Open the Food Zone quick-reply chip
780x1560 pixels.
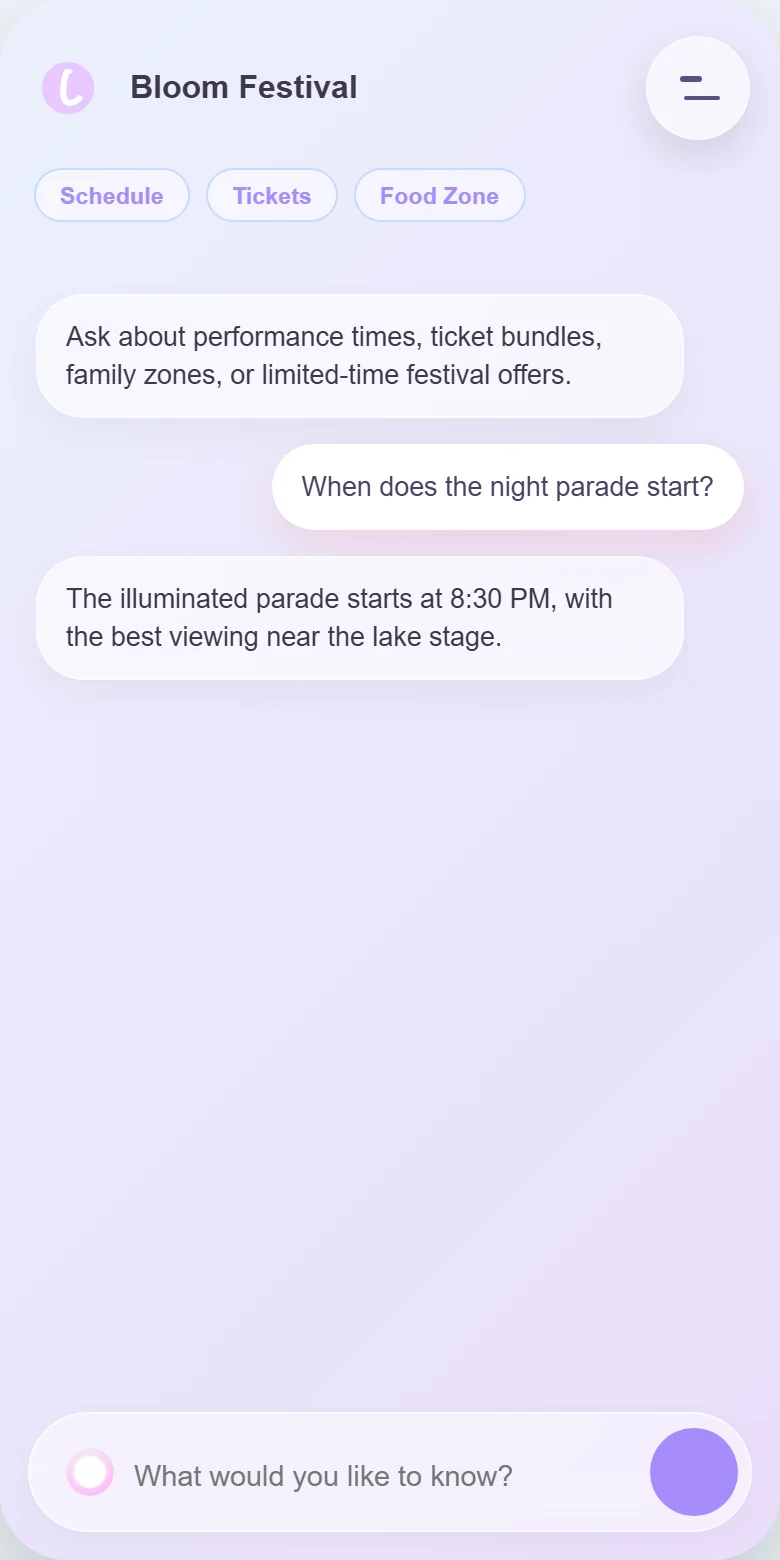click(x=439, y=195)
